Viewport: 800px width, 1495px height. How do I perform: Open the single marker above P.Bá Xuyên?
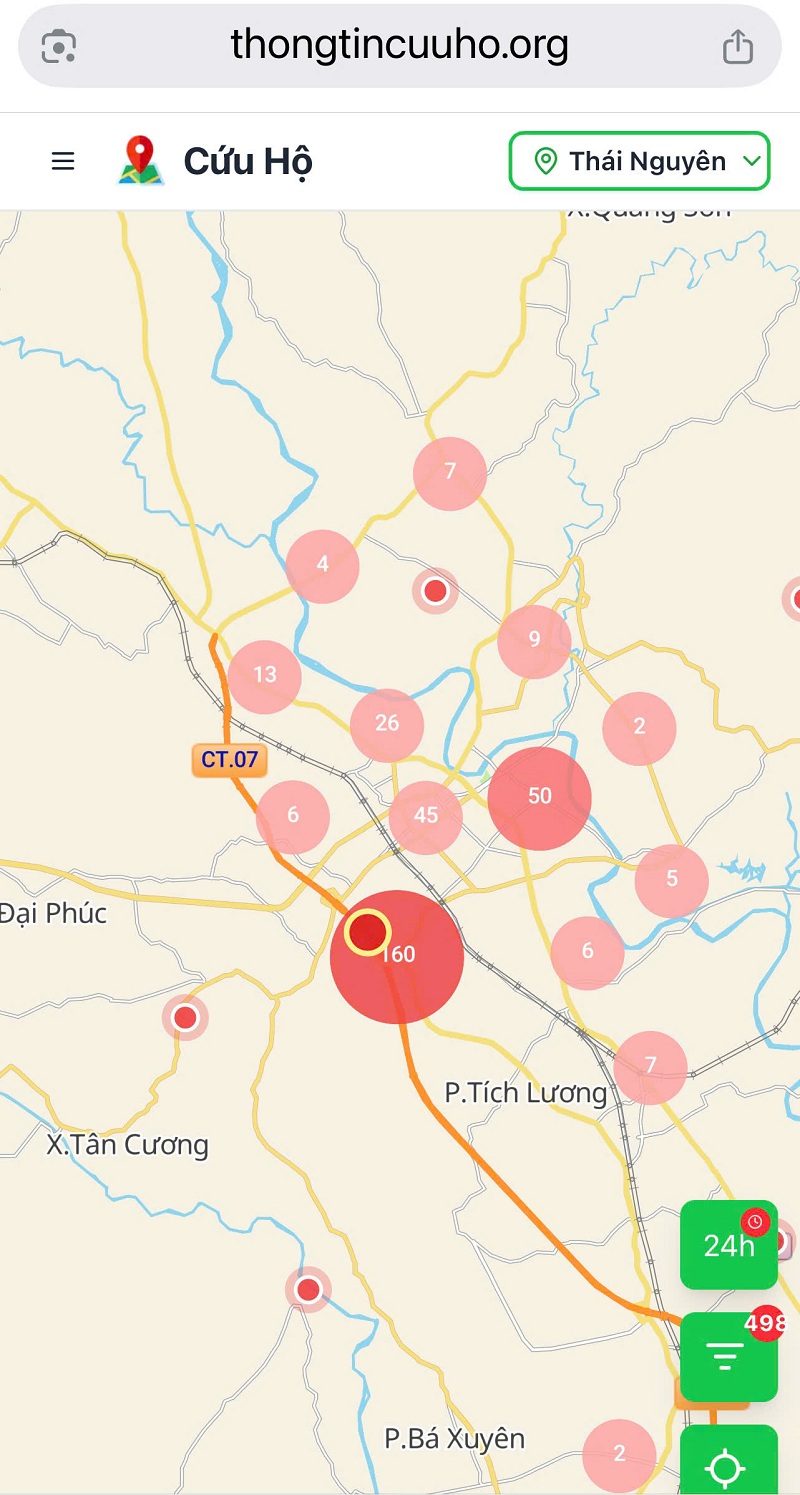click(x=308, y=1290)
